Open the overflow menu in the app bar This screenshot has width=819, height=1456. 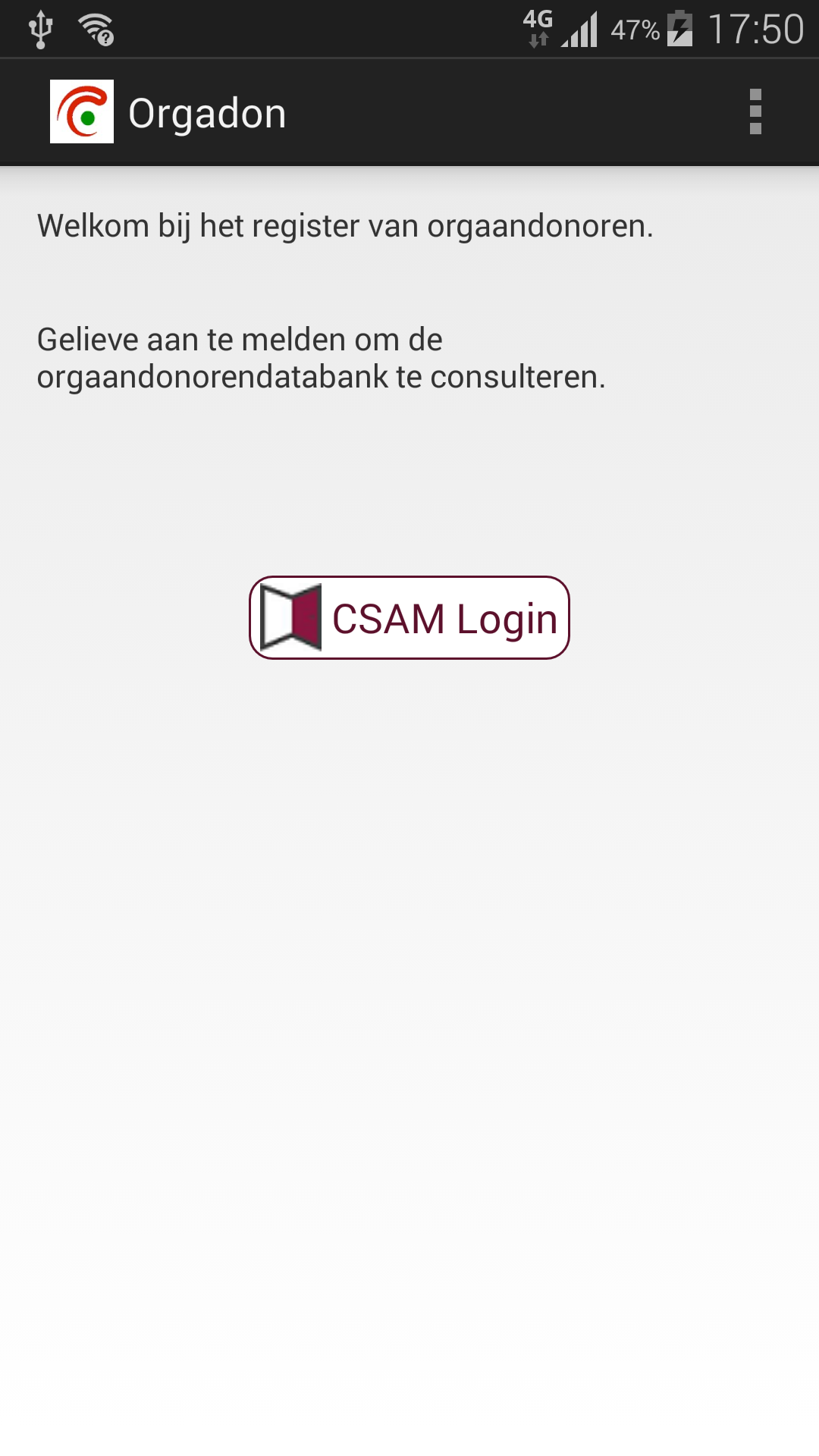coord(755,112)
